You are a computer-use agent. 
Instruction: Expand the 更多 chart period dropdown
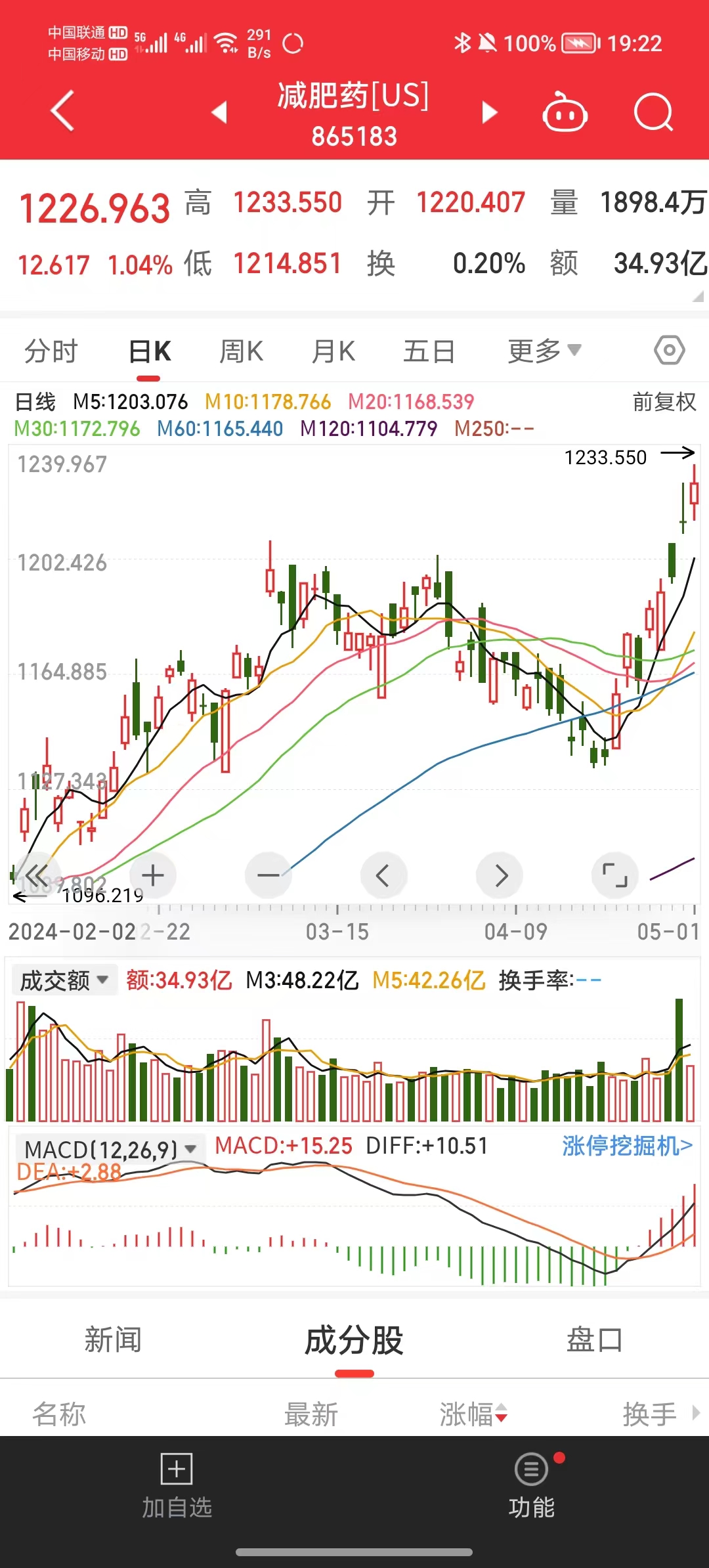pos(544,351)
